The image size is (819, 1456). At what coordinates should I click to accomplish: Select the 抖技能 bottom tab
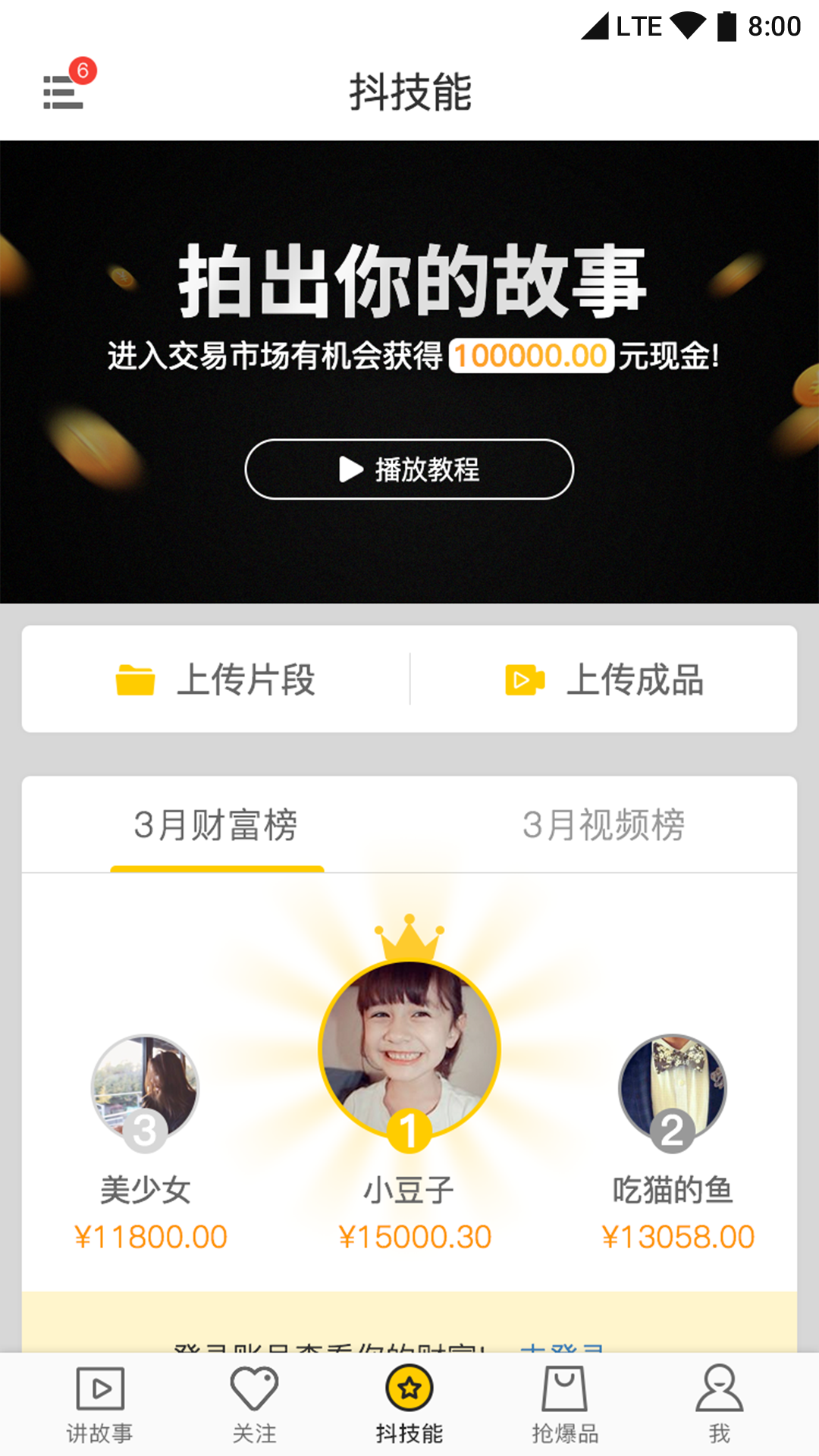(409, 1404)
